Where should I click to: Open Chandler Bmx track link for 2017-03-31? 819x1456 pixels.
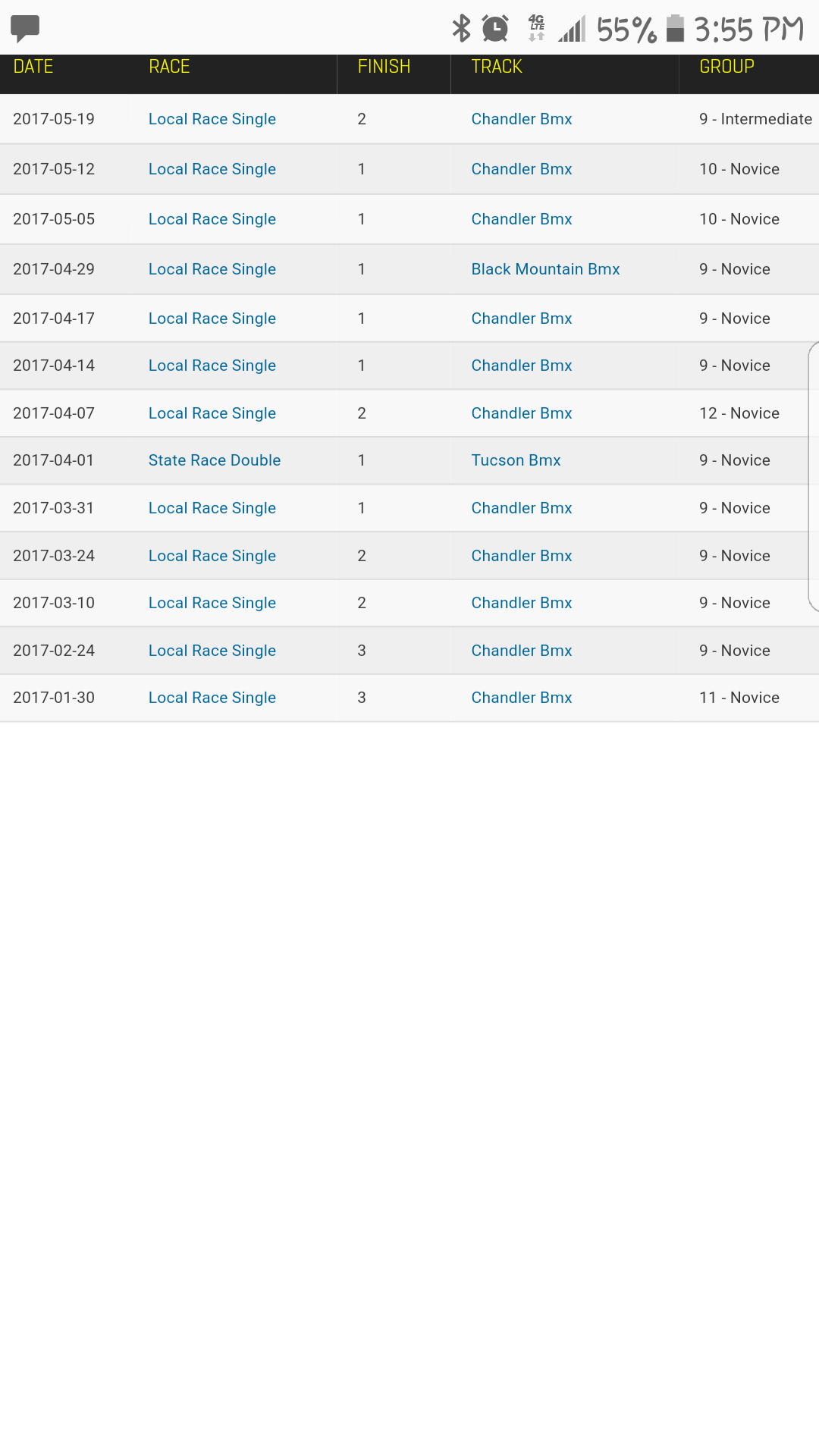[x=522, y=508]
